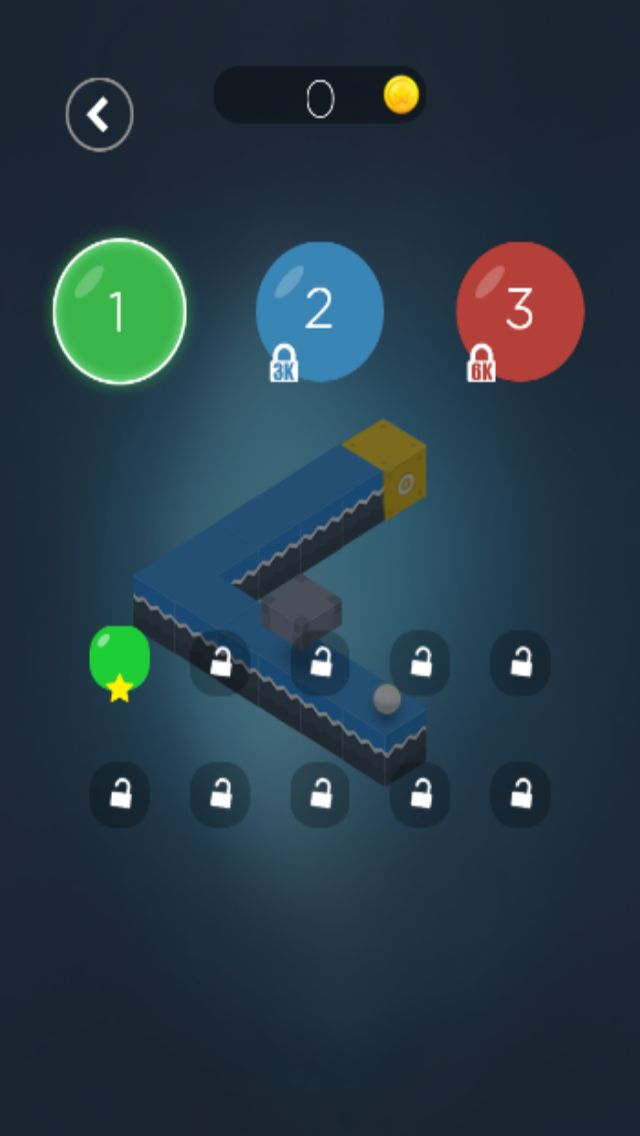Go back using the arrow button
This screenshot has height=1136, width=640.
click(x=99, y=115)
